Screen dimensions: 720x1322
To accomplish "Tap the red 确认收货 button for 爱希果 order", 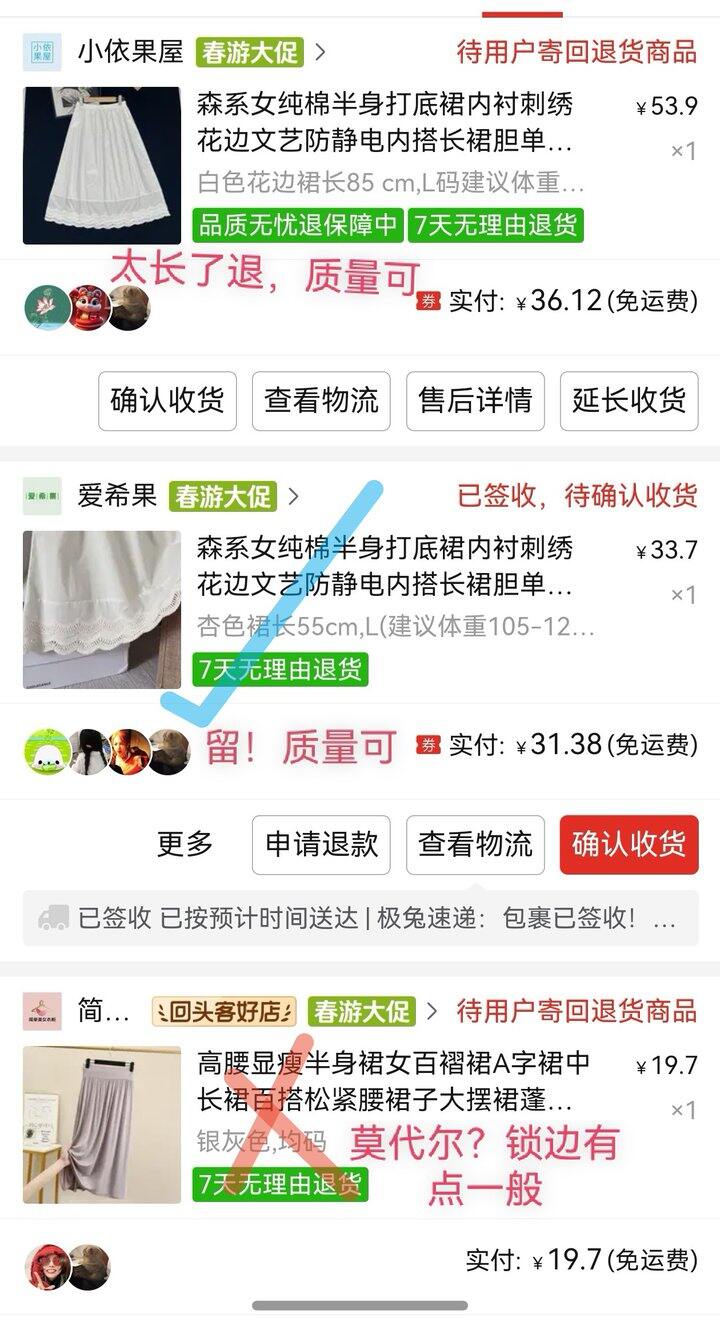I will point(628,845).
